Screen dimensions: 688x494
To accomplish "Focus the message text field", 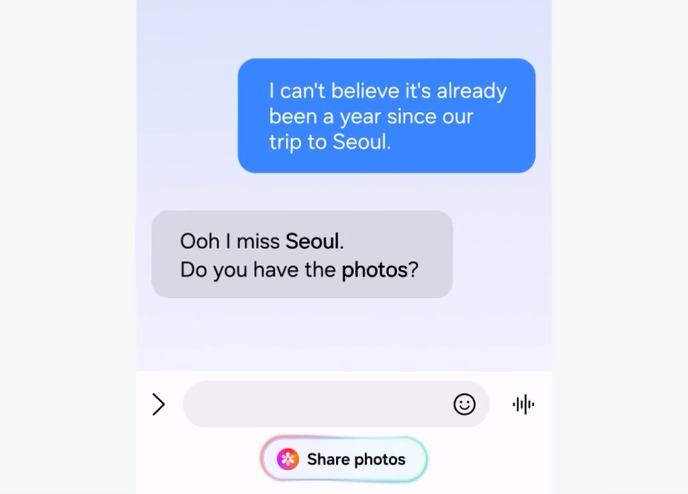I will pos(315,404).
